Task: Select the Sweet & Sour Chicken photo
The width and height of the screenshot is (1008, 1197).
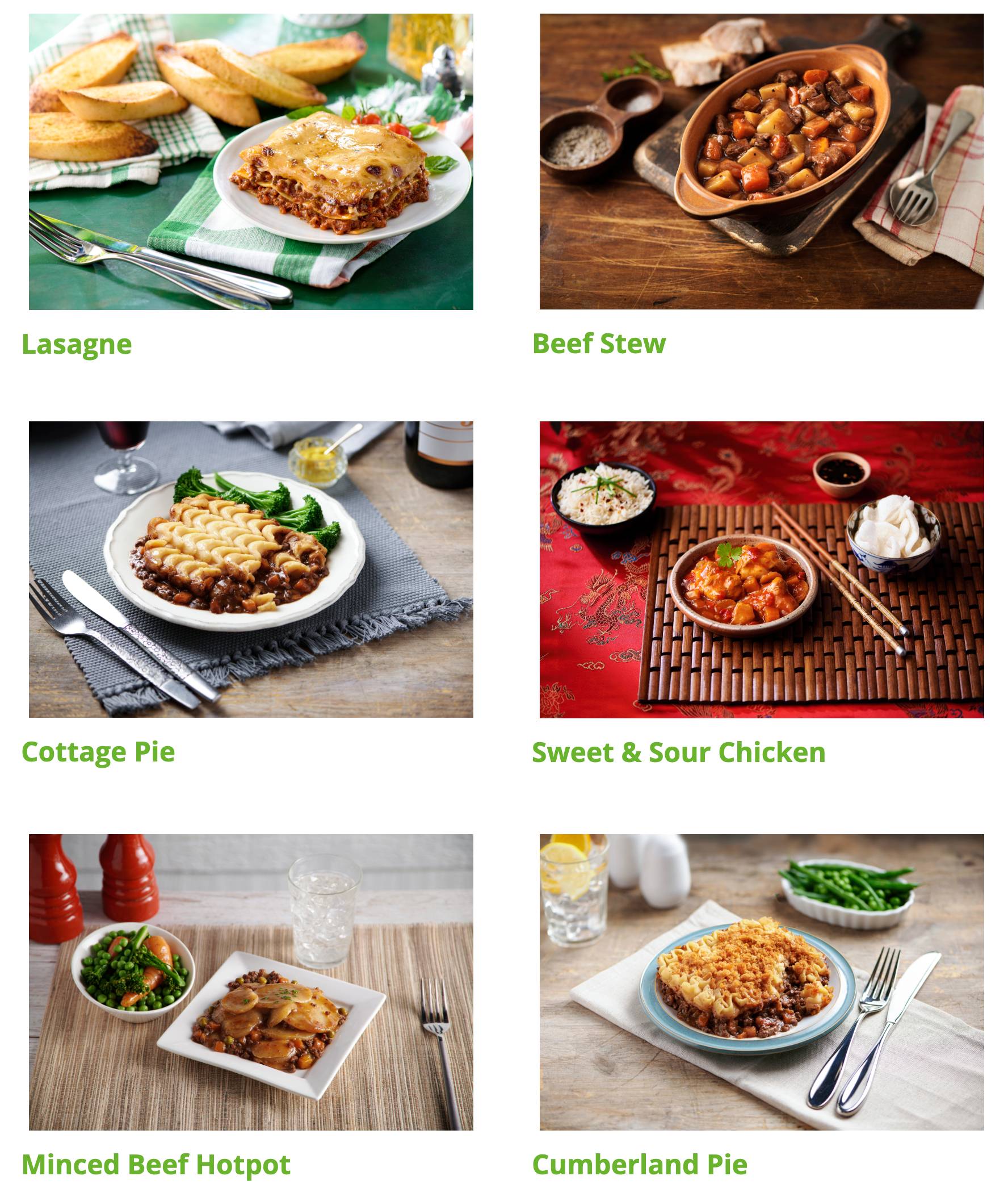Action: [761, 570]
